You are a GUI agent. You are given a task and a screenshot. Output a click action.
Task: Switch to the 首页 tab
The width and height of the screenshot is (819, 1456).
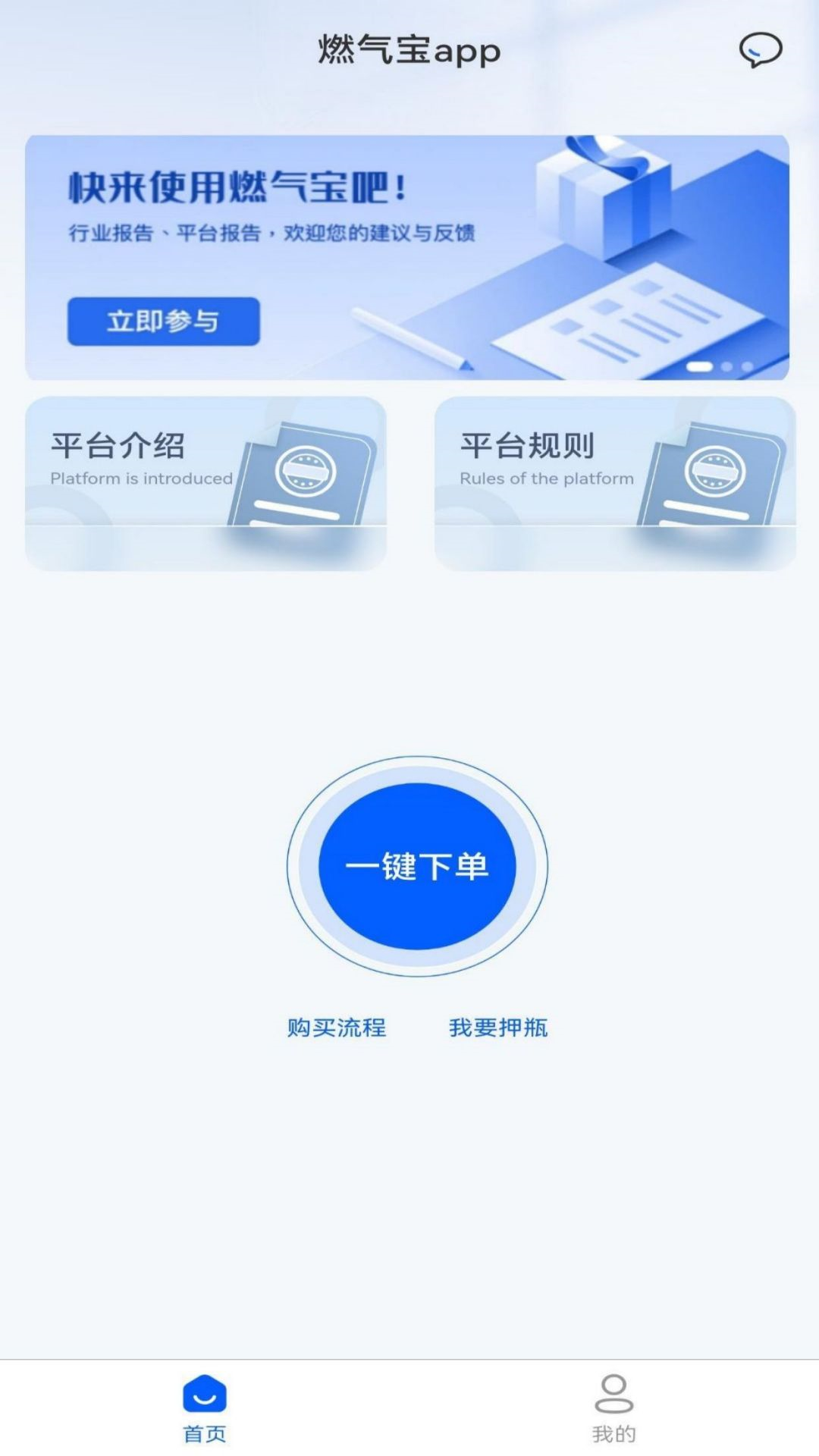pyautogui.click(x=205, y=1407)
